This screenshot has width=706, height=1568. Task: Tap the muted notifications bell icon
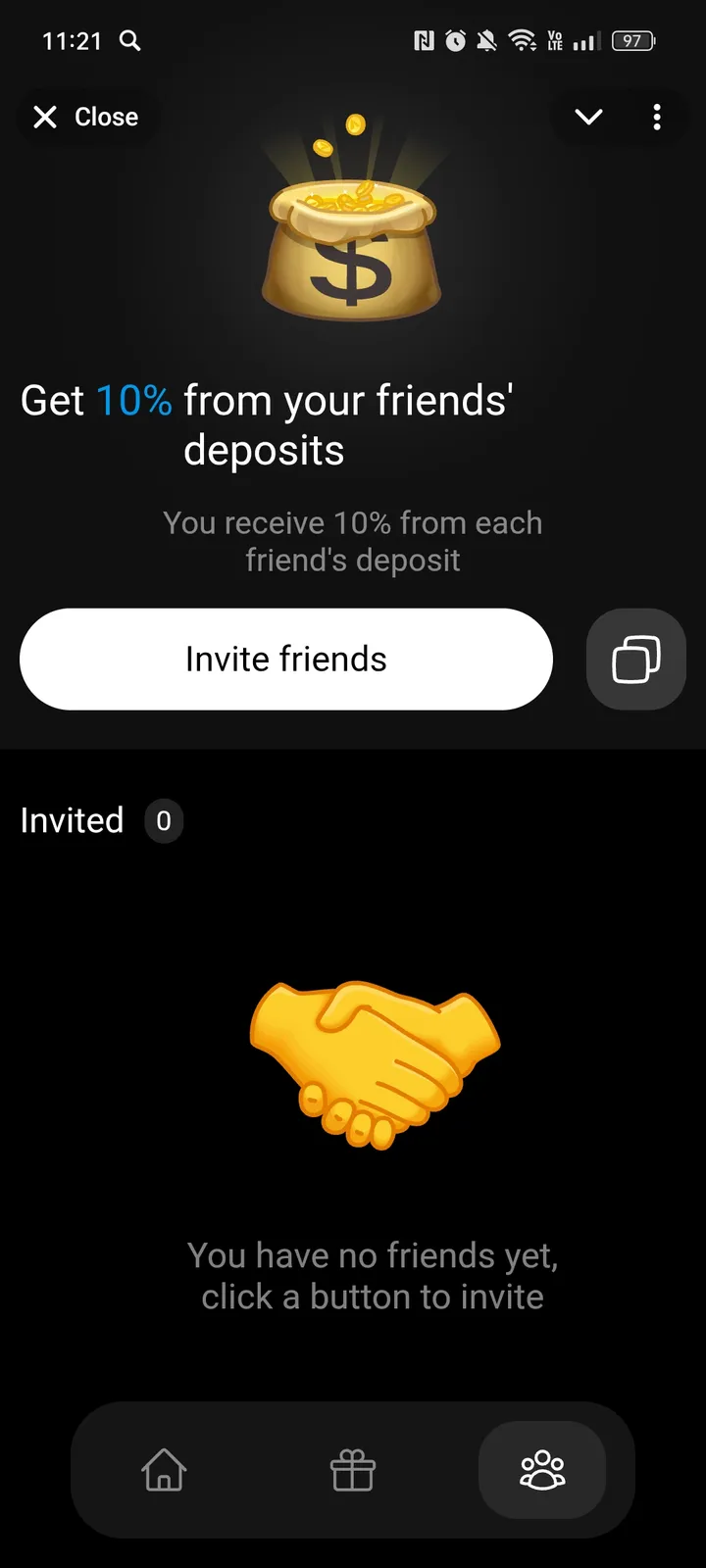click(485, 41)
